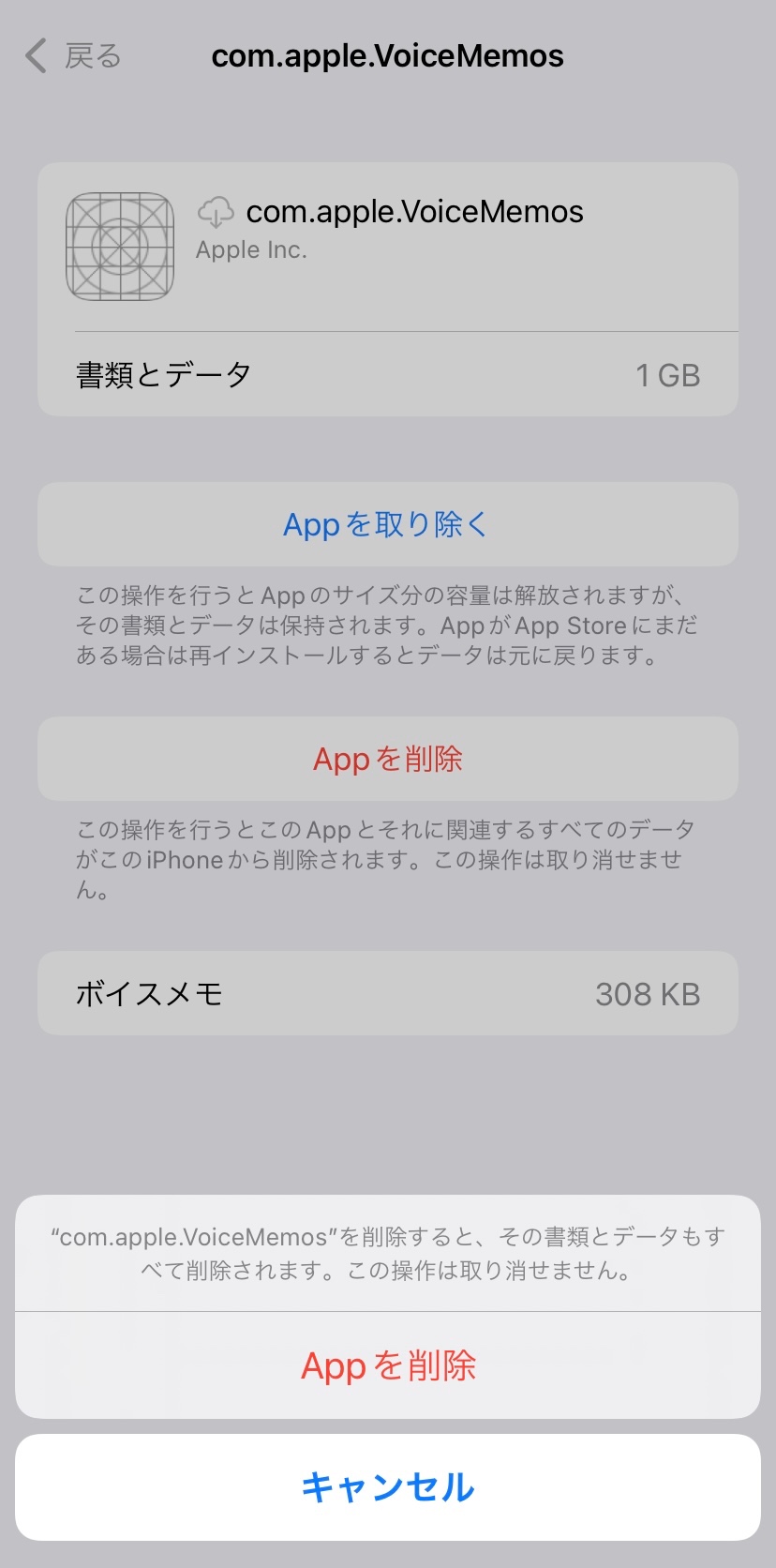This screenshot has height=1568, width=776.
Task: Tap the back chevron icon next to 戻る
Action: pos(35,55)
